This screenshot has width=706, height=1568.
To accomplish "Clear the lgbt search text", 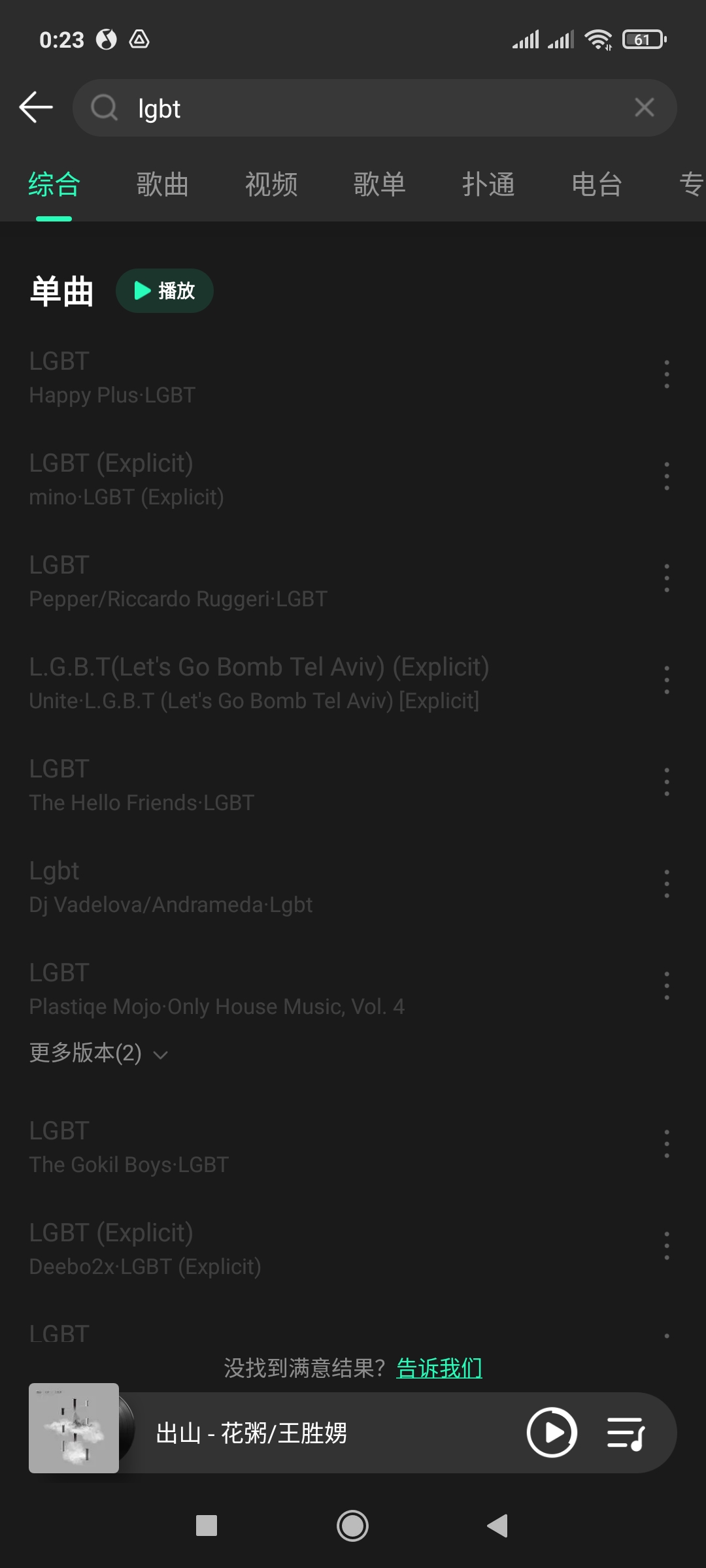I will pos(644,108).
